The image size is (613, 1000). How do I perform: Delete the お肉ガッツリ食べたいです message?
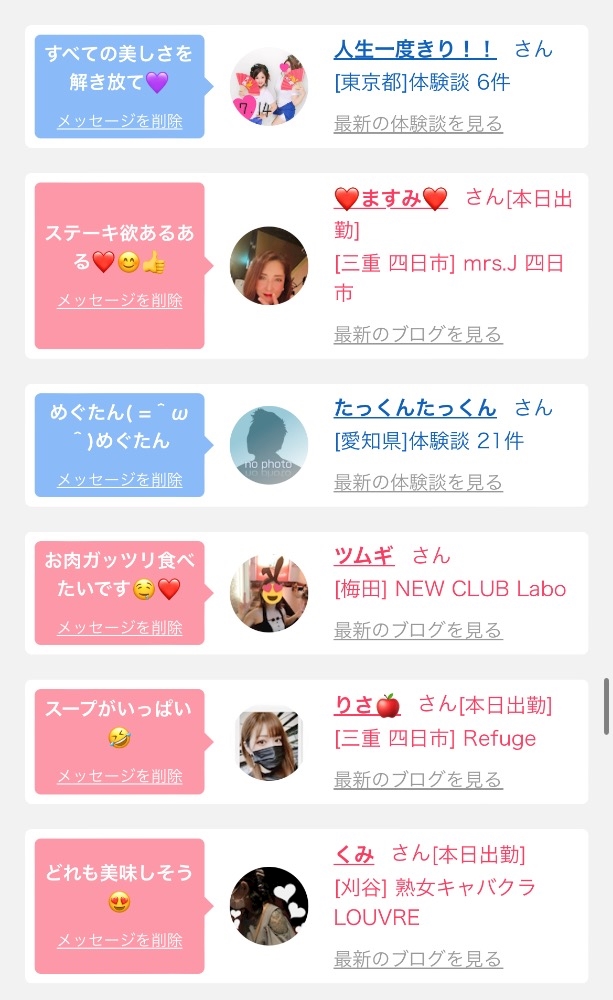[120, 628]
